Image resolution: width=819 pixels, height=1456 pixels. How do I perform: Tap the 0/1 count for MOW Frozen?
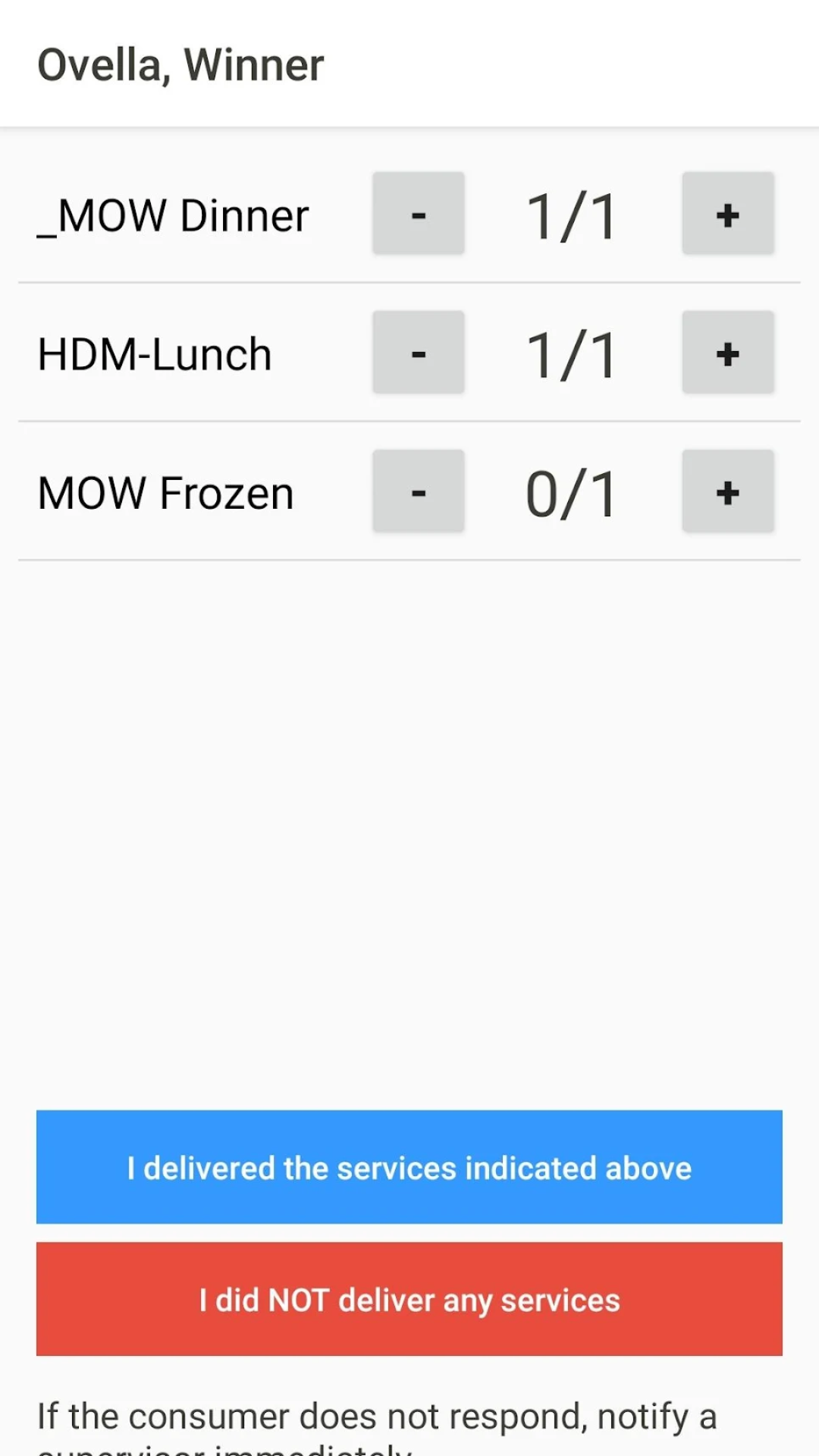(572, 491)
